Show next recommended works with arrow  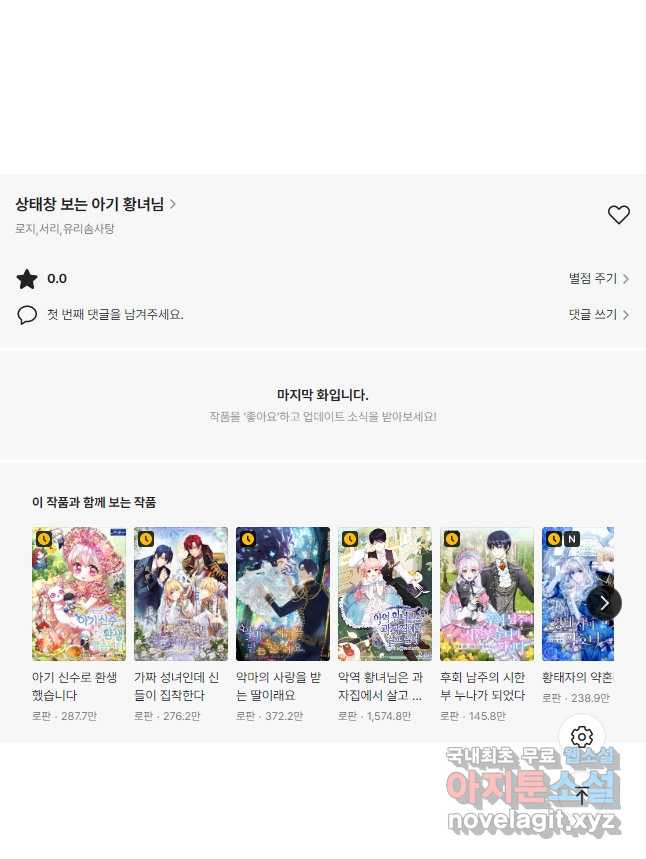coord(604,602)
